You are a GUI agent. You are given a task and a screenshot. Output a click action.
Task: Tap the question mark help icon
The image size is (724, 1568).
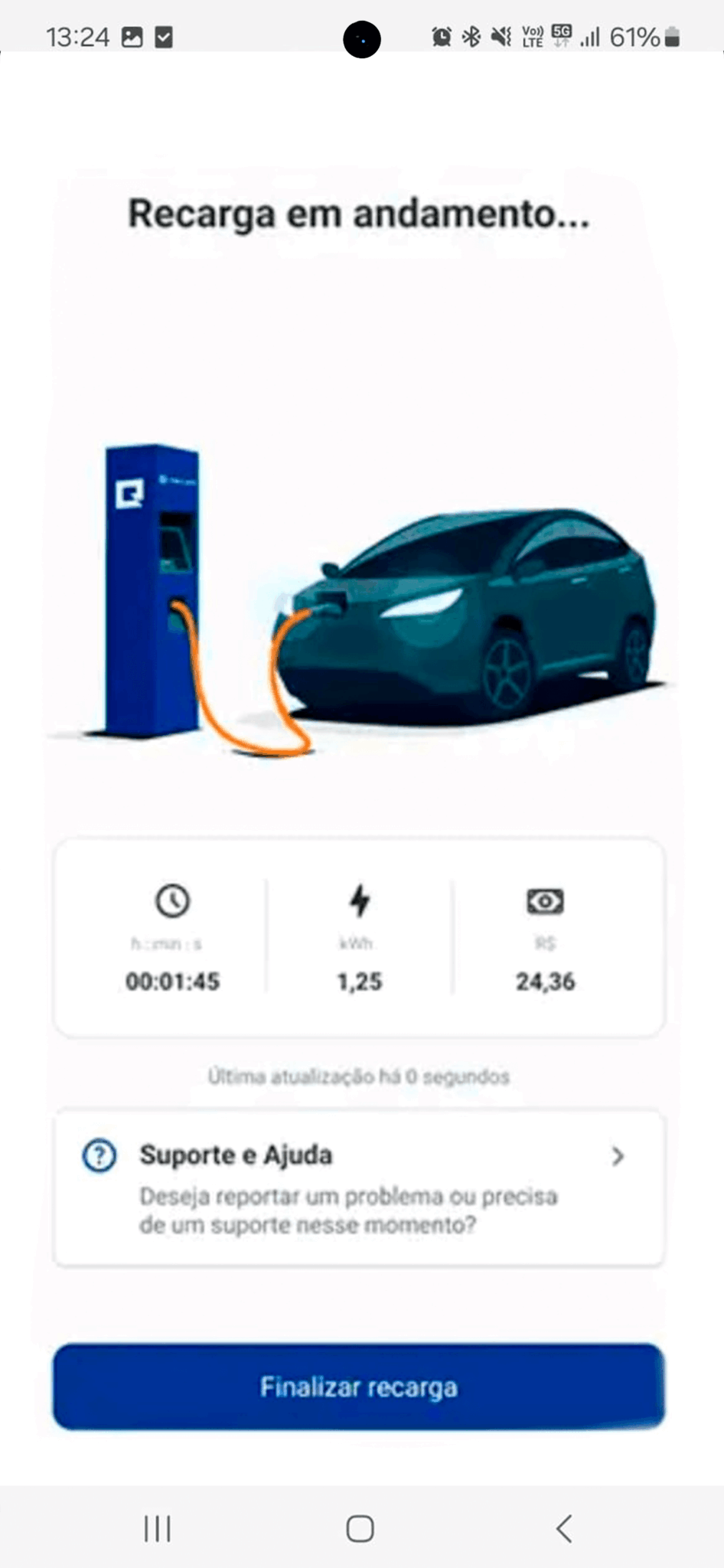coord(100,1156)
